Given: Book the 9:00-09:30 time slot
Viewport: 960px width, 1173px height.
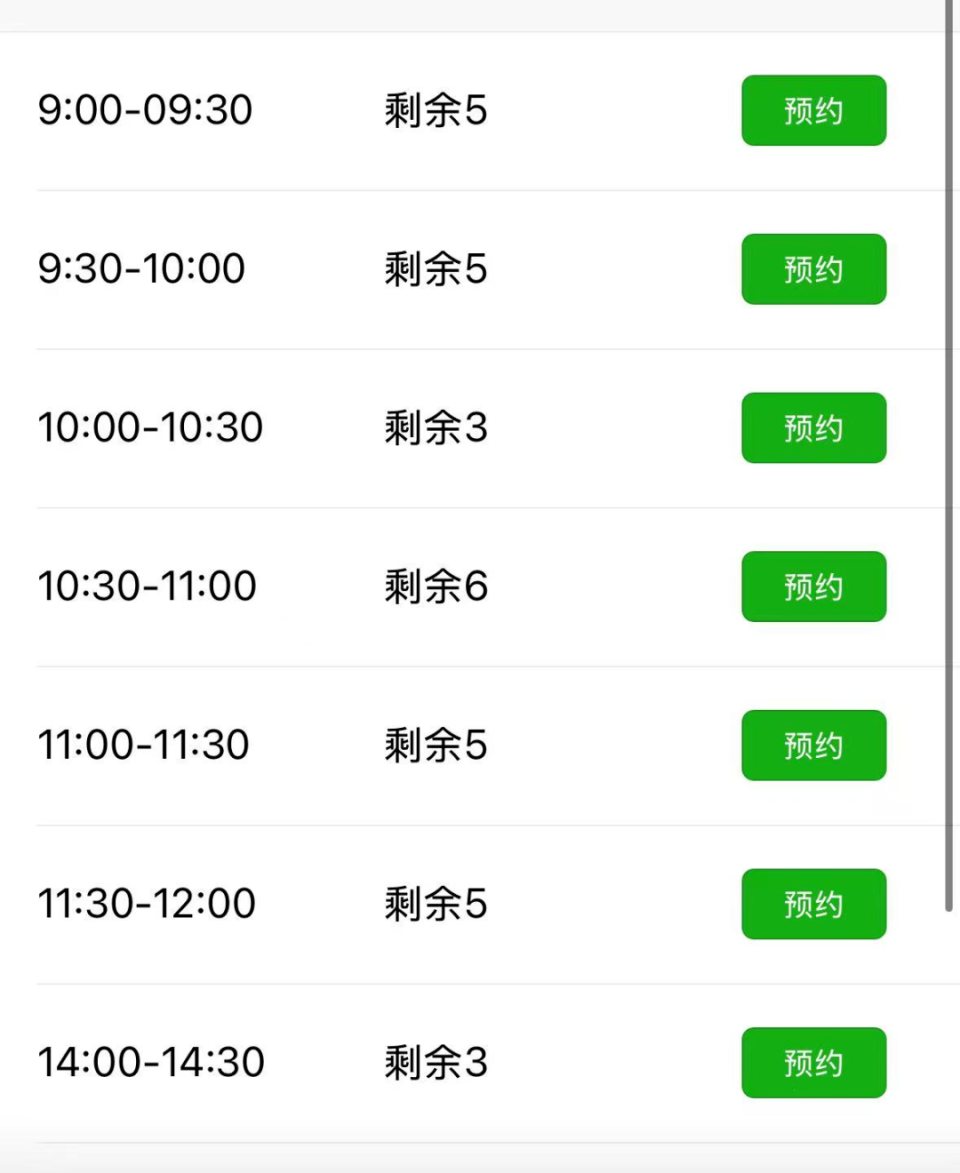Looking at the screenshot, I should point(813,110).
